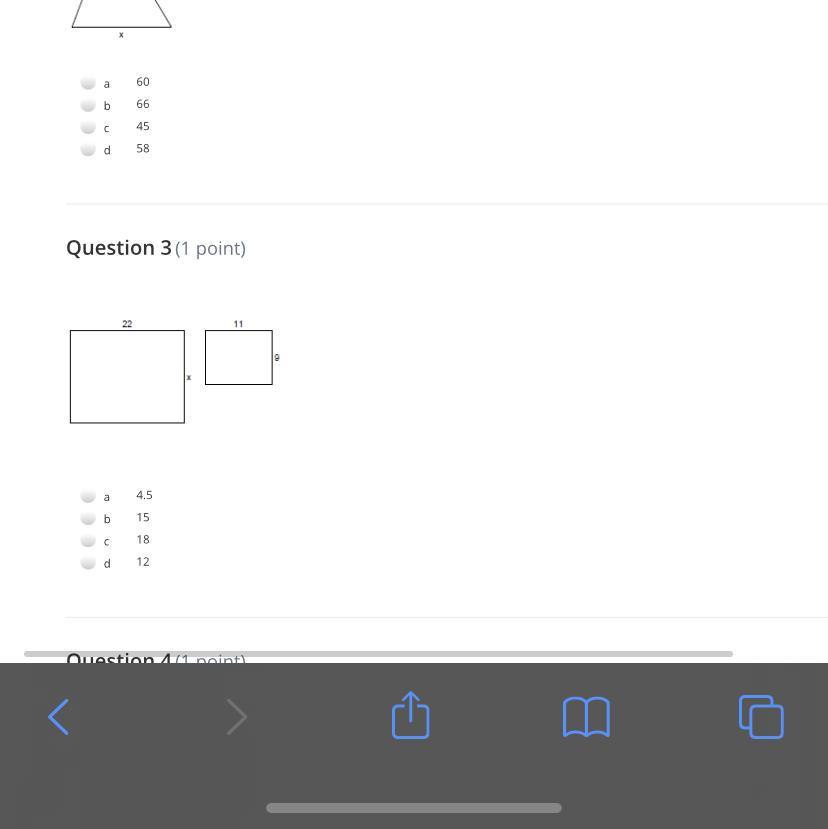The height and width of the screenshot is (829, 828).
Task: Pick answer 45 in the top question
Action: click(x=88, y=127)
